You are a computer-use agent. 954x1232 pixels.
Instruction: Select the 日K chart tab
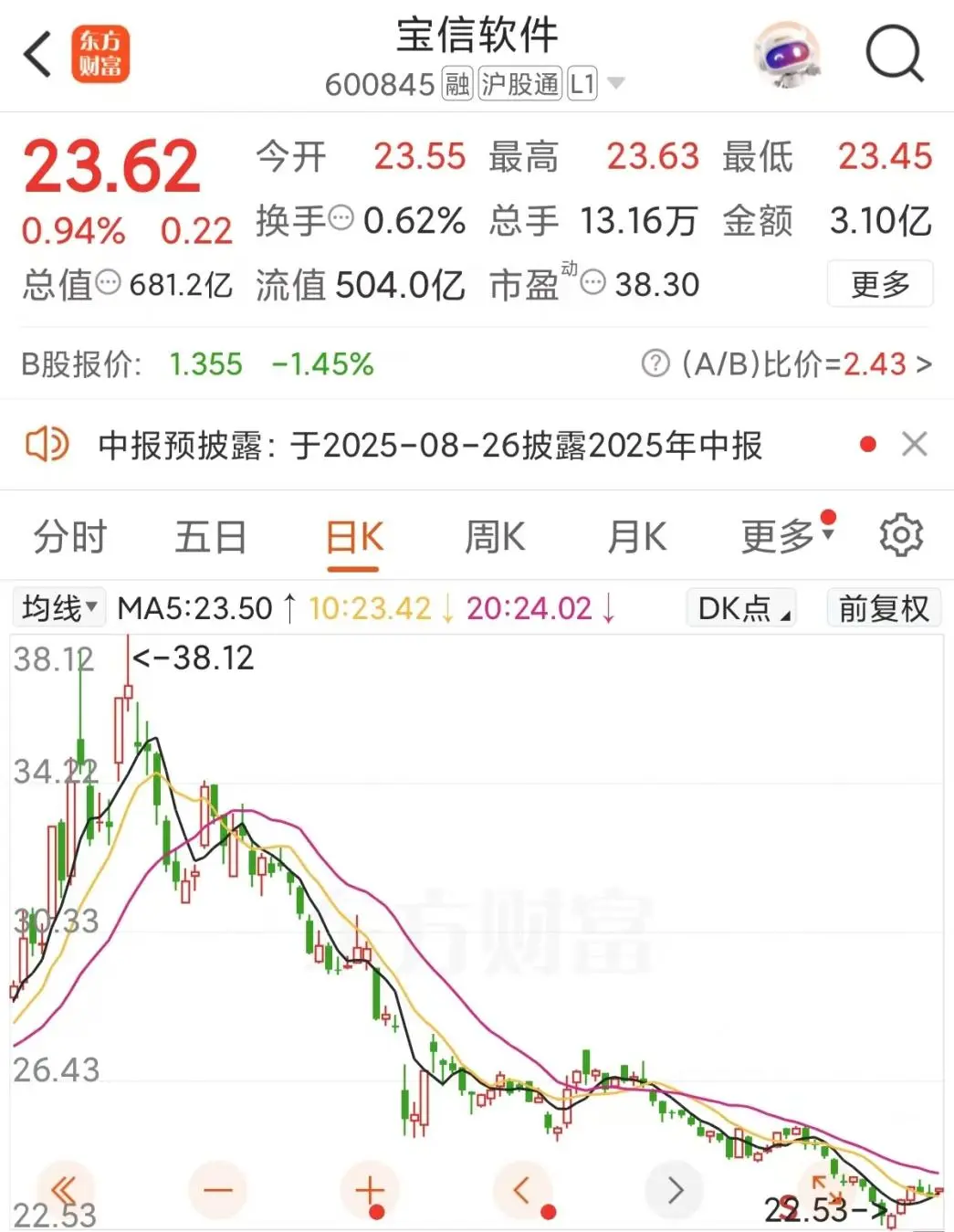pos(354,537)
